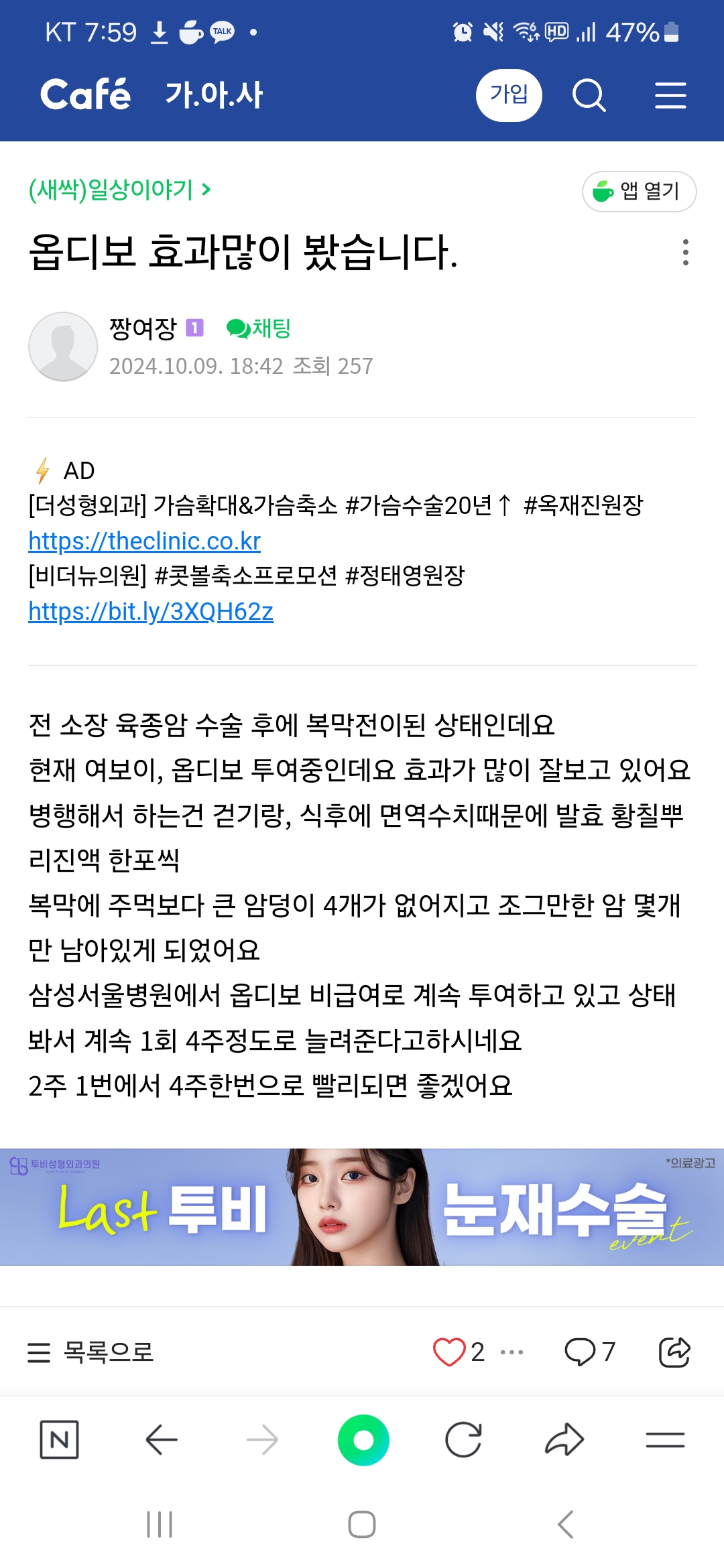Open the search magnifier in header
Viewport: 724px width, 1568px height.
(x=589, y=95)
